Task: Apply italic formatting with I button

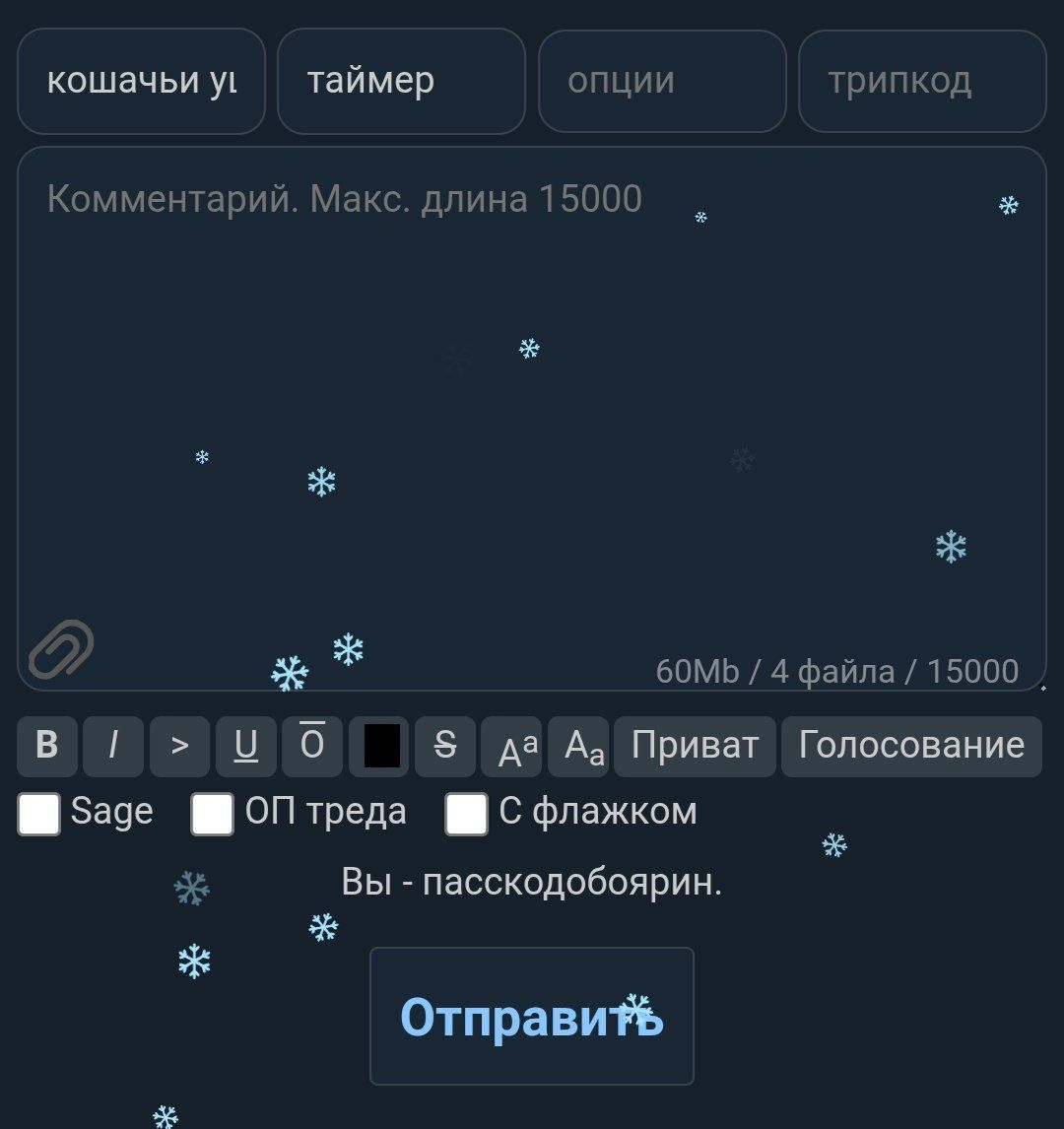Action: (113, 746)
